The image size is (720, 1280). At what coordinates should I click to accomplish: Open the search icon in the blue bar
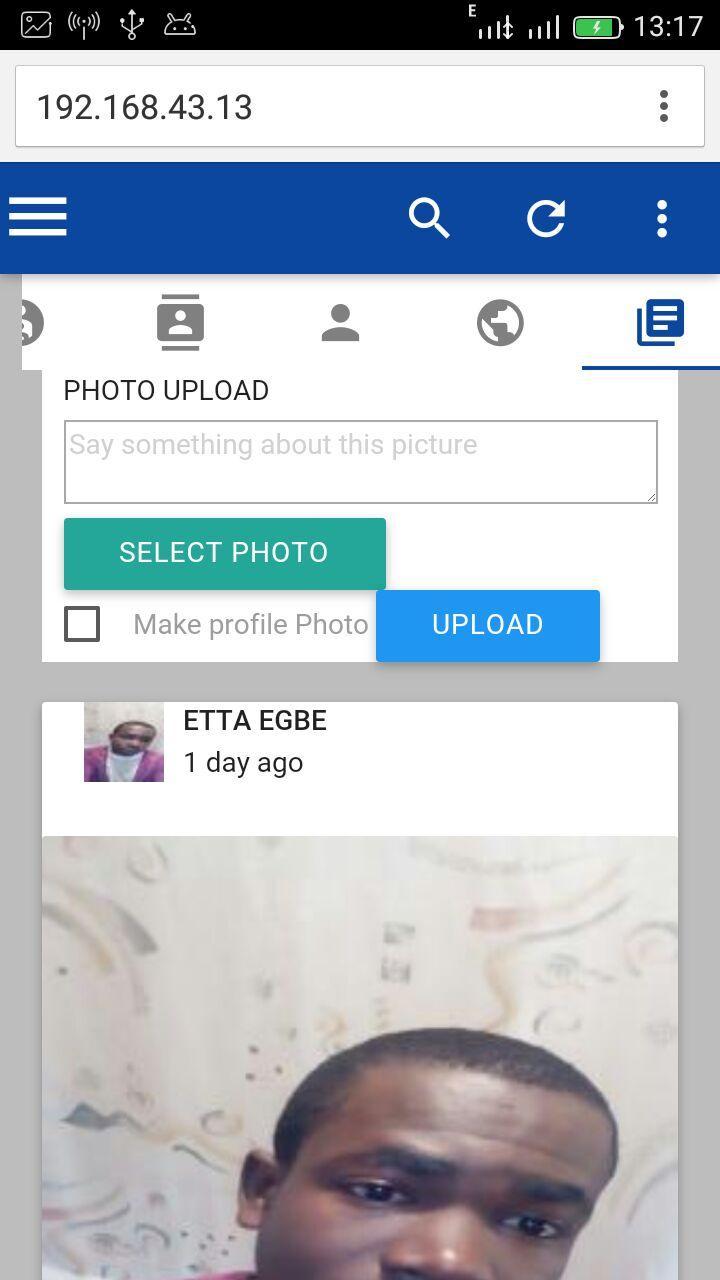coord(429,218)
